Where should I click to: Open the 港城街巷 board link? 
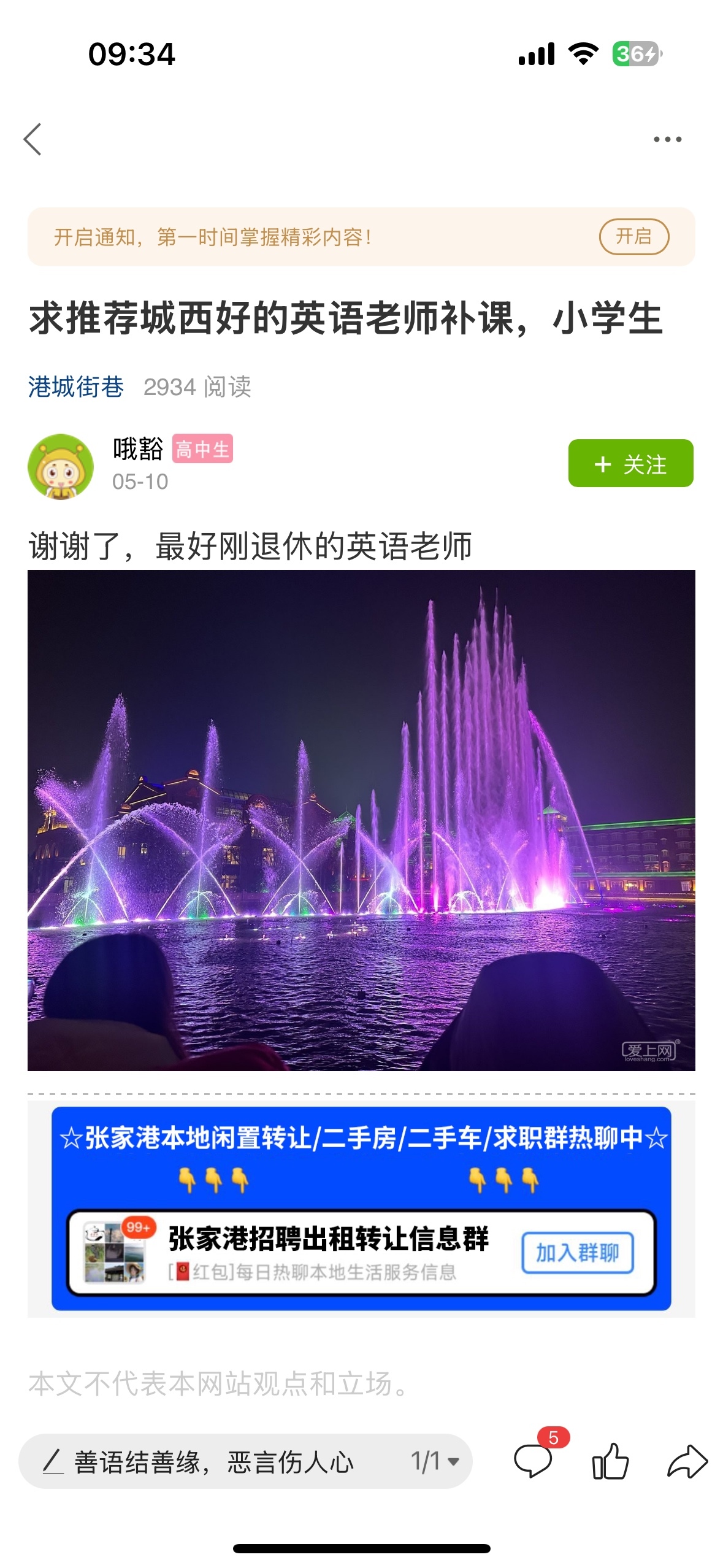pyautogui.click(x=76, y=387)
